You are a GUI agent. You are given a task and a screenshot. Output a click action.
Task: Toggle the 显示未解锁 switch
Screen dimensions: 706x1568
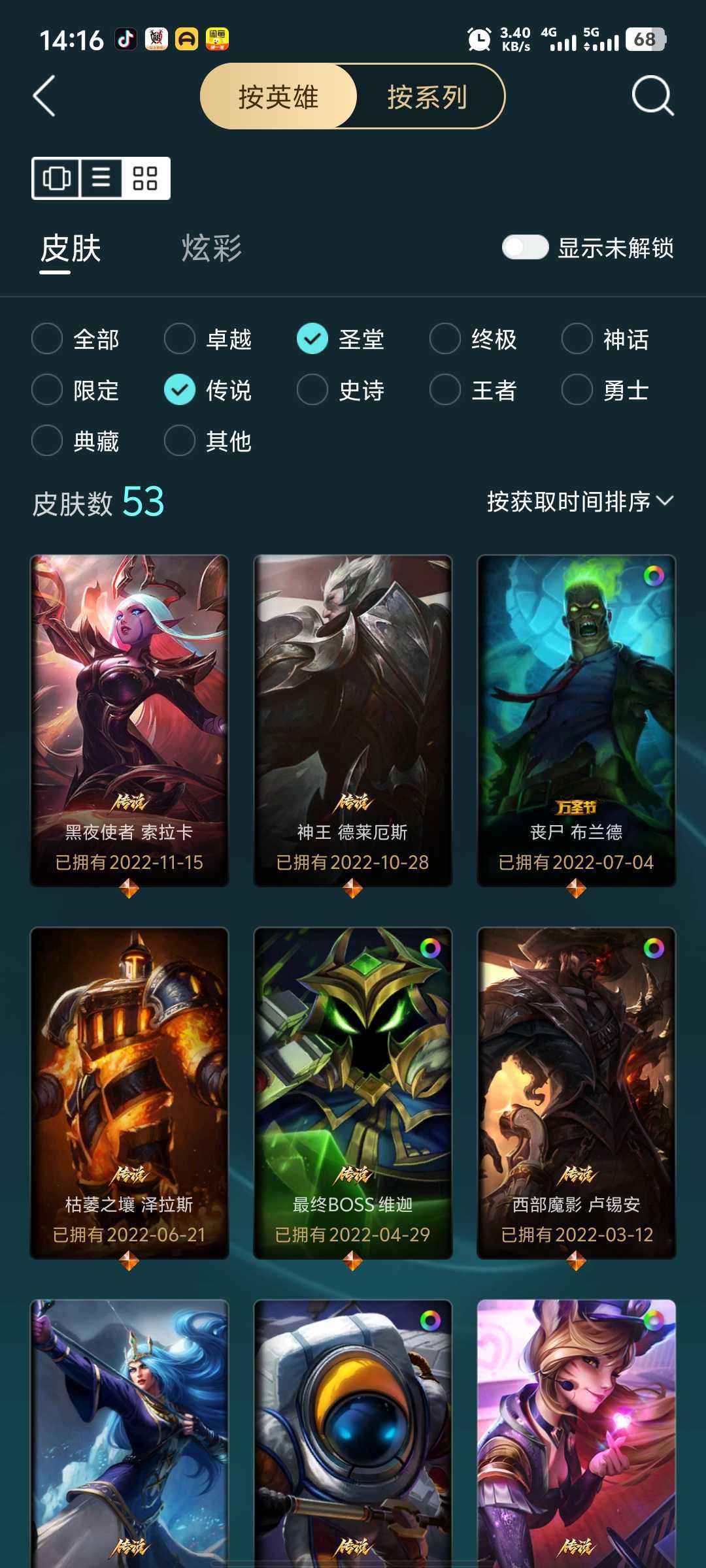click(525, 248)
